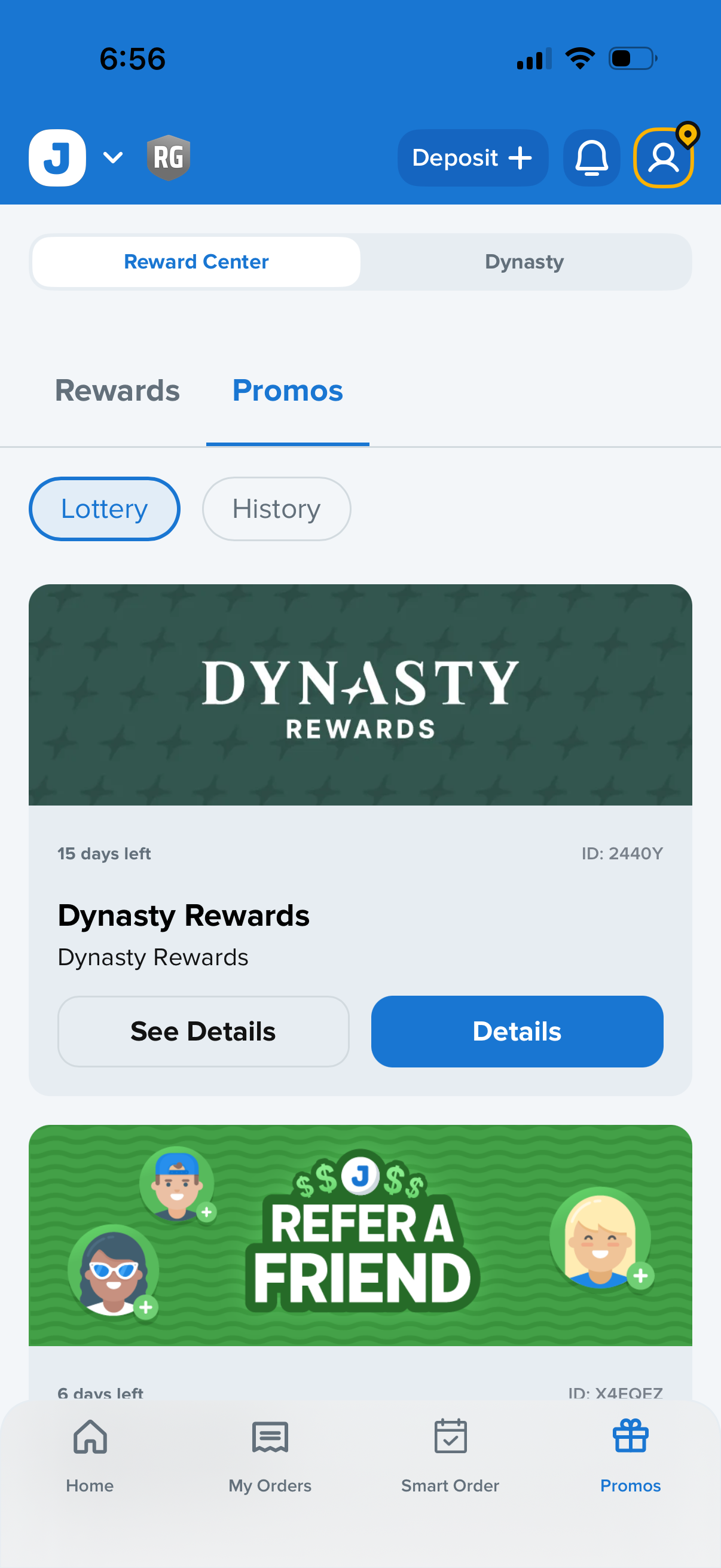Viewport: 721px width, 1568px height.
Task: Tap the RG responsible gaming badge
Action: [x=169, y=158]
